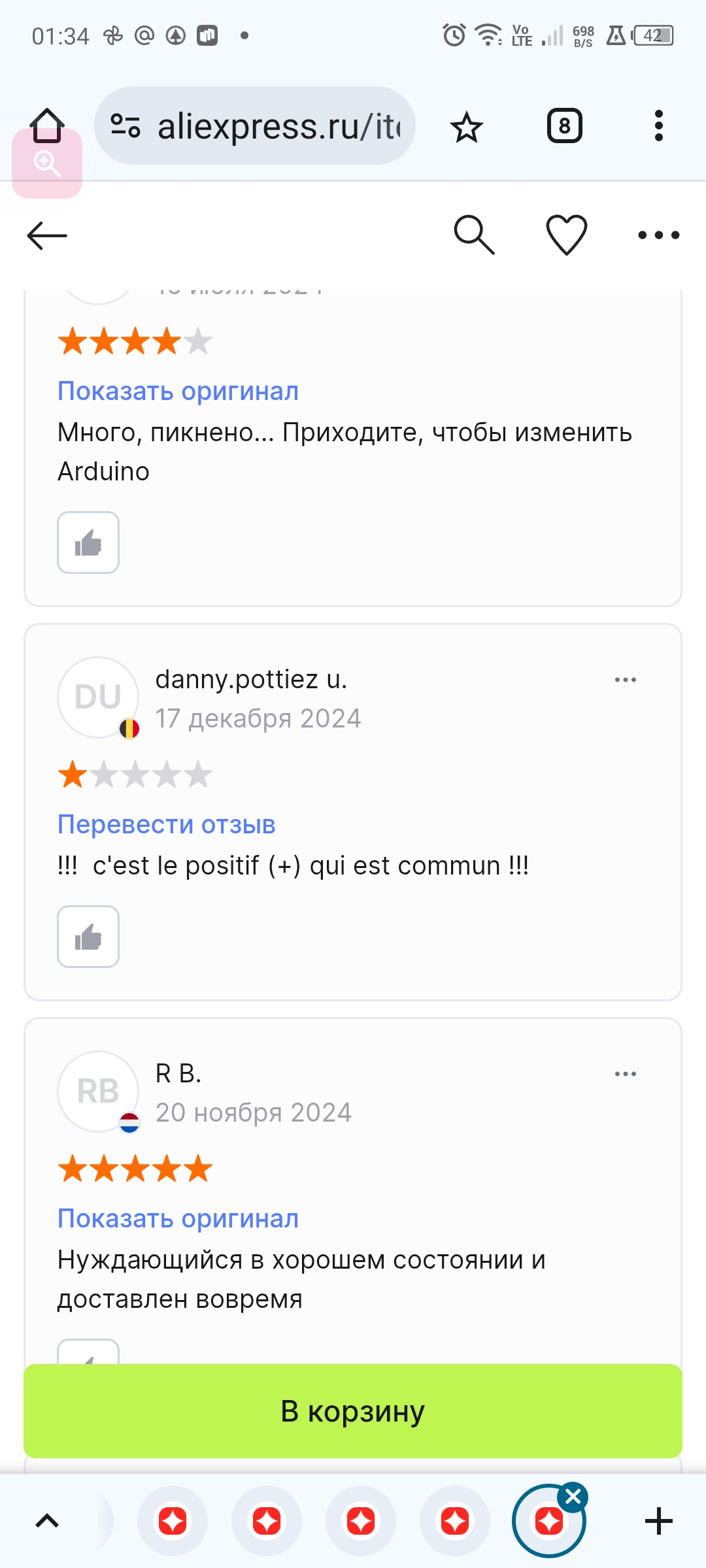This screenshot has width=706, height=1568.
Task: Close the currently selected tab
Action: (x=573, y=1497)
